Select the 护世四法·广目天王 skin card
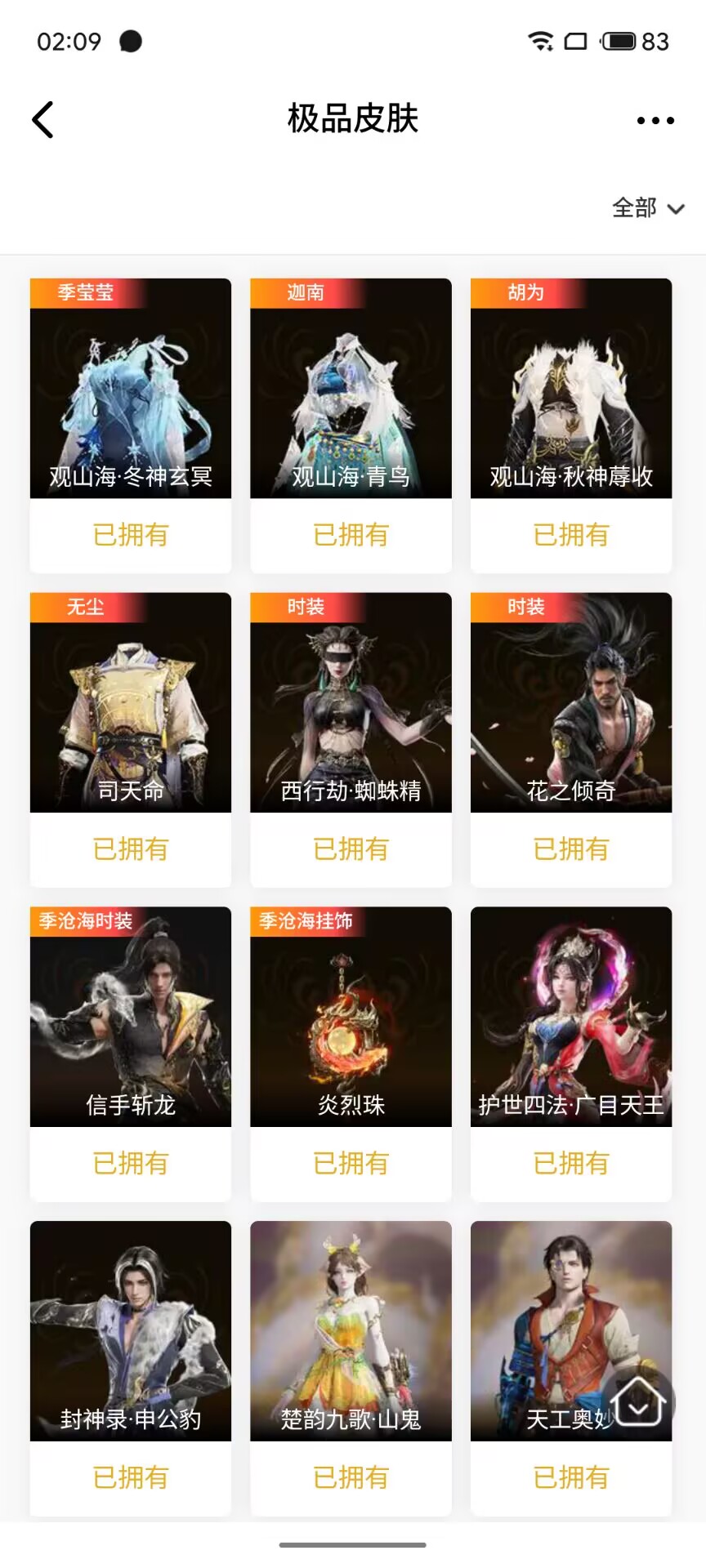The width and height of the screenshot is (706, 1568). click(x=571, y=1017)
